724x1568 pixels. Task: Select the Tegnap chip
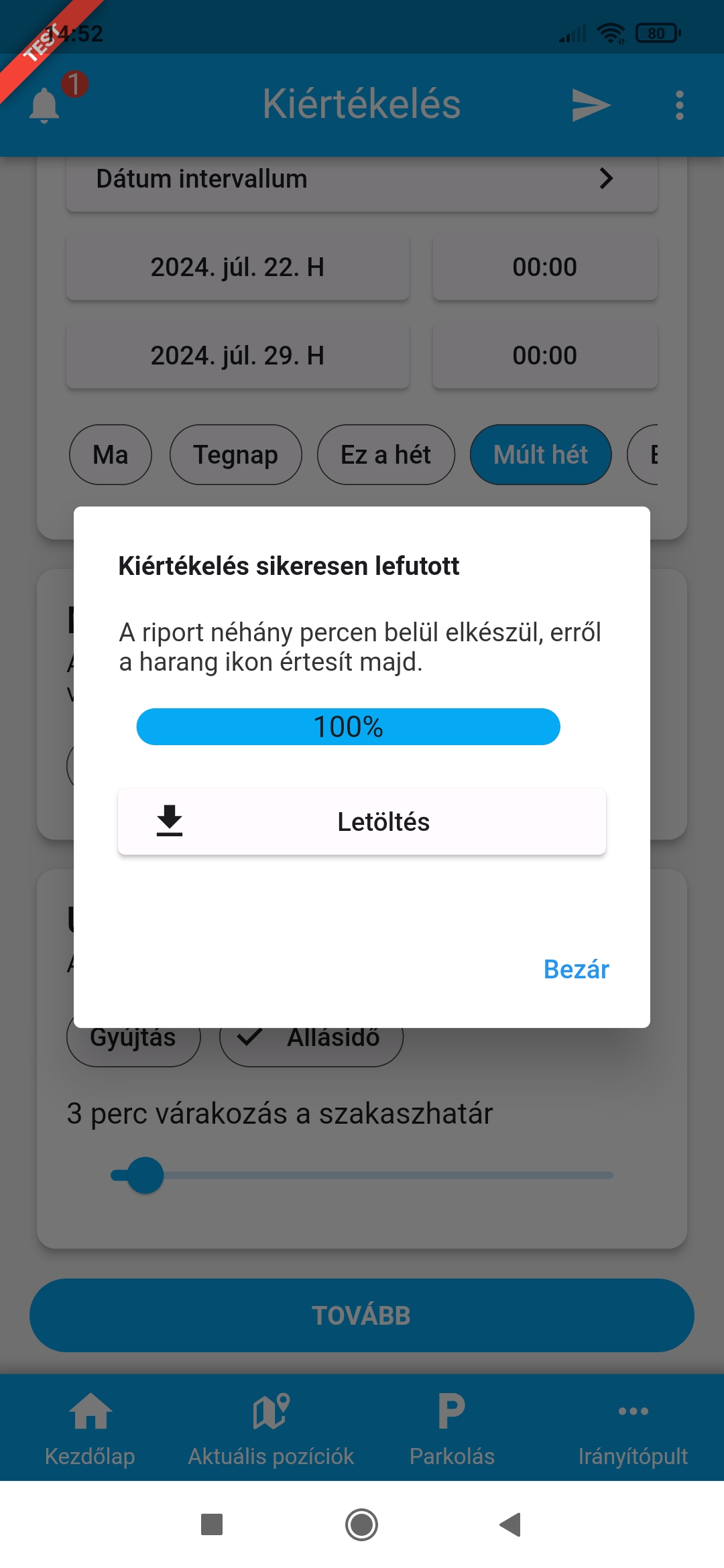(x=235, y=455)
